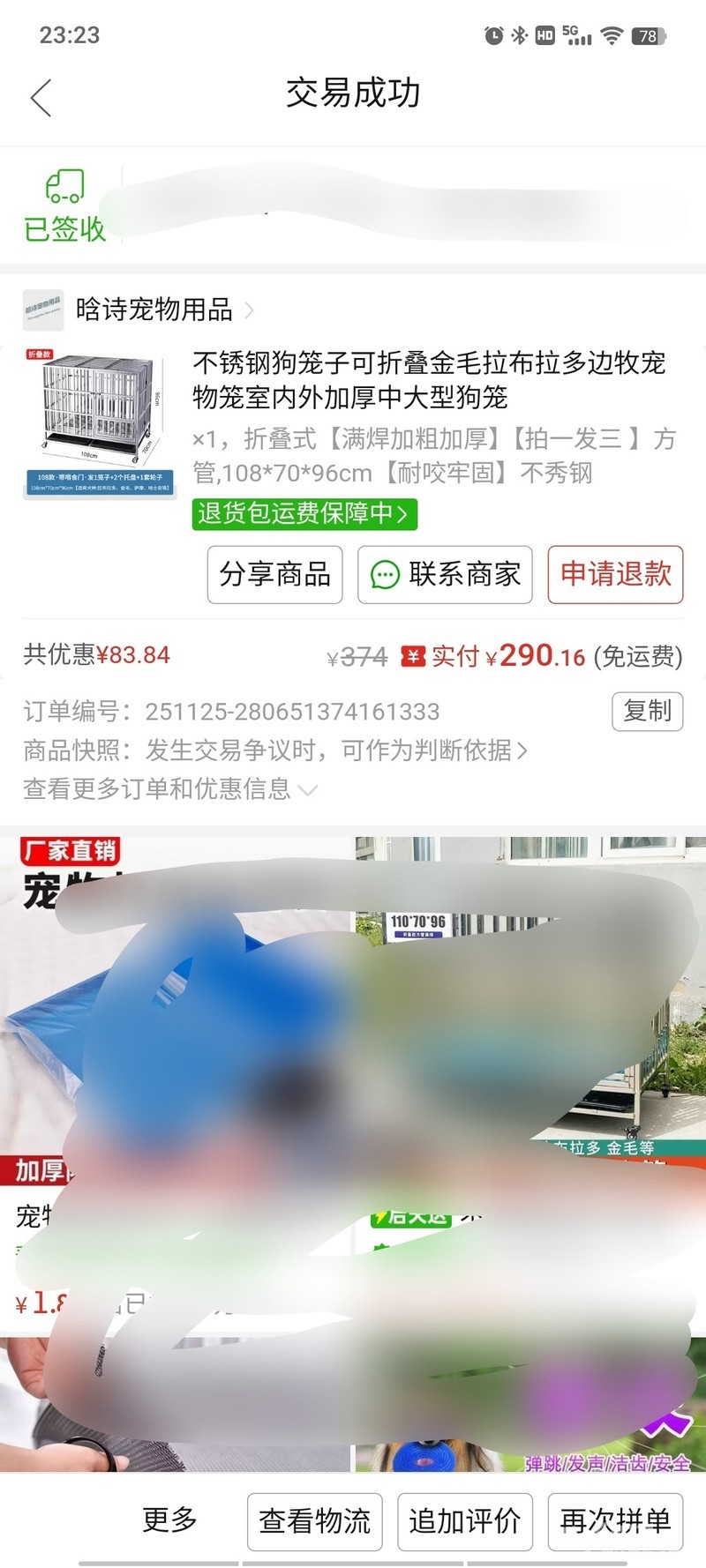Open the 厂家直销 recommended product card
This screenshot has width=706, height=1568.
176,1083
